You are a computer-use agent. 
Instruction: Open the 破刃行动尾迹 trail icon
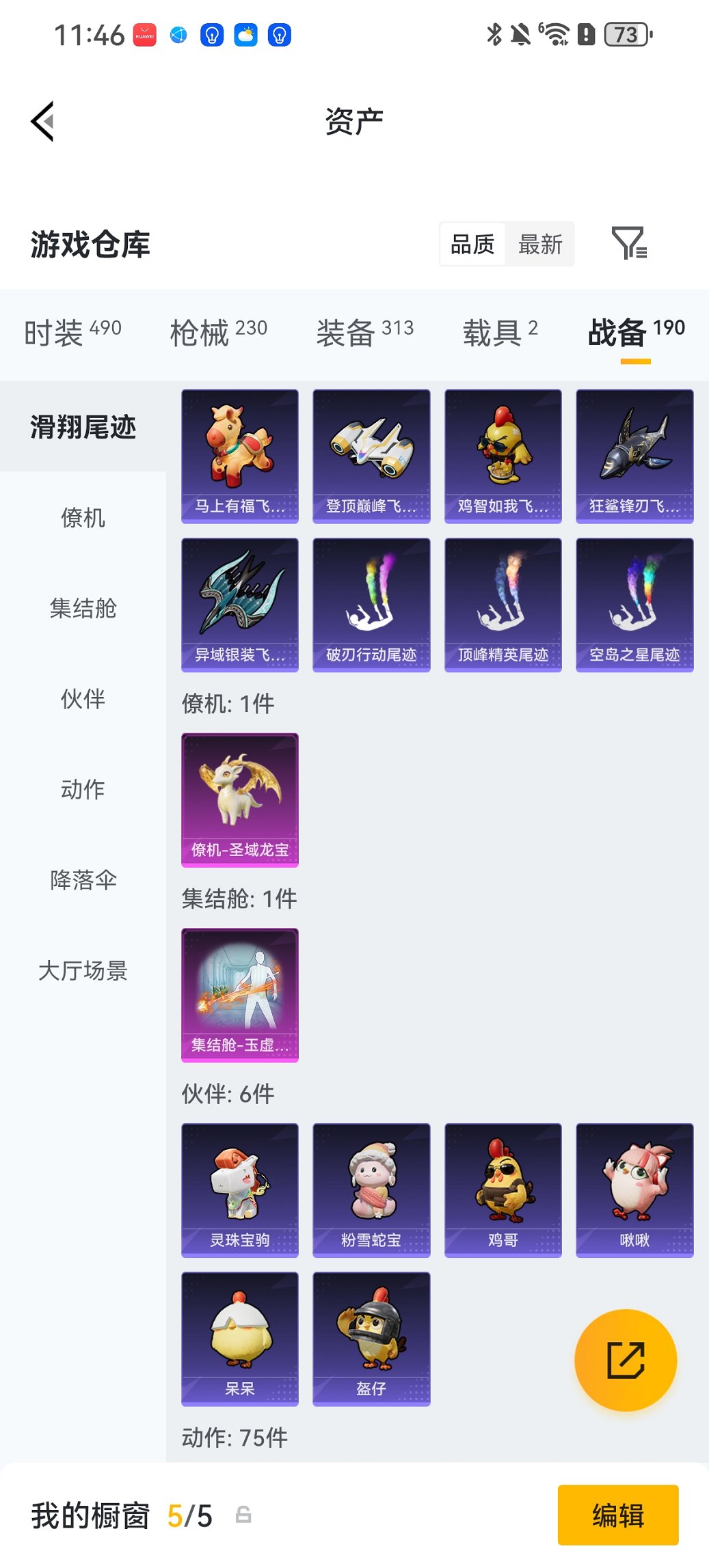[x=371, y=601]
